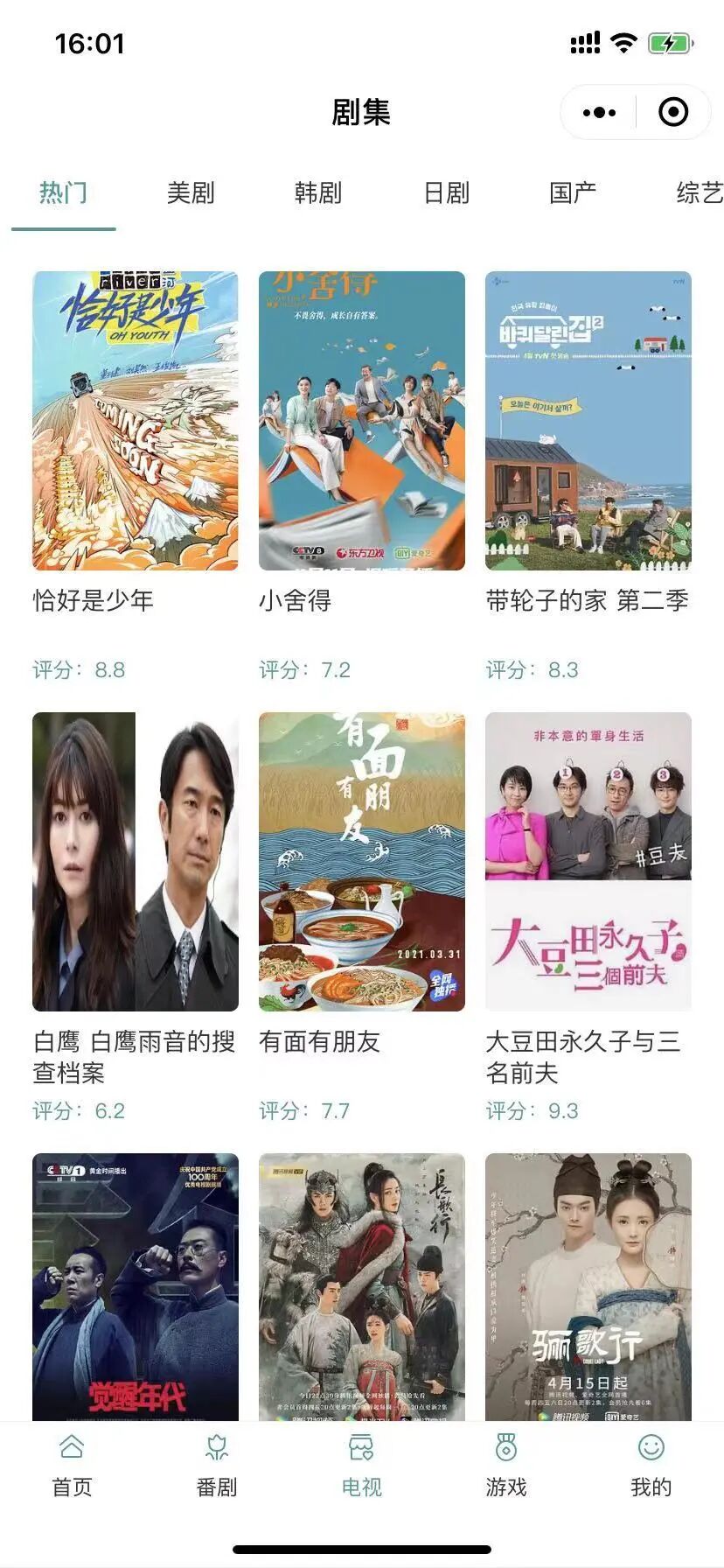Switch to the 番剧 bottom tab
This screenshot has width=724, height=1568.
point(217,1466)
